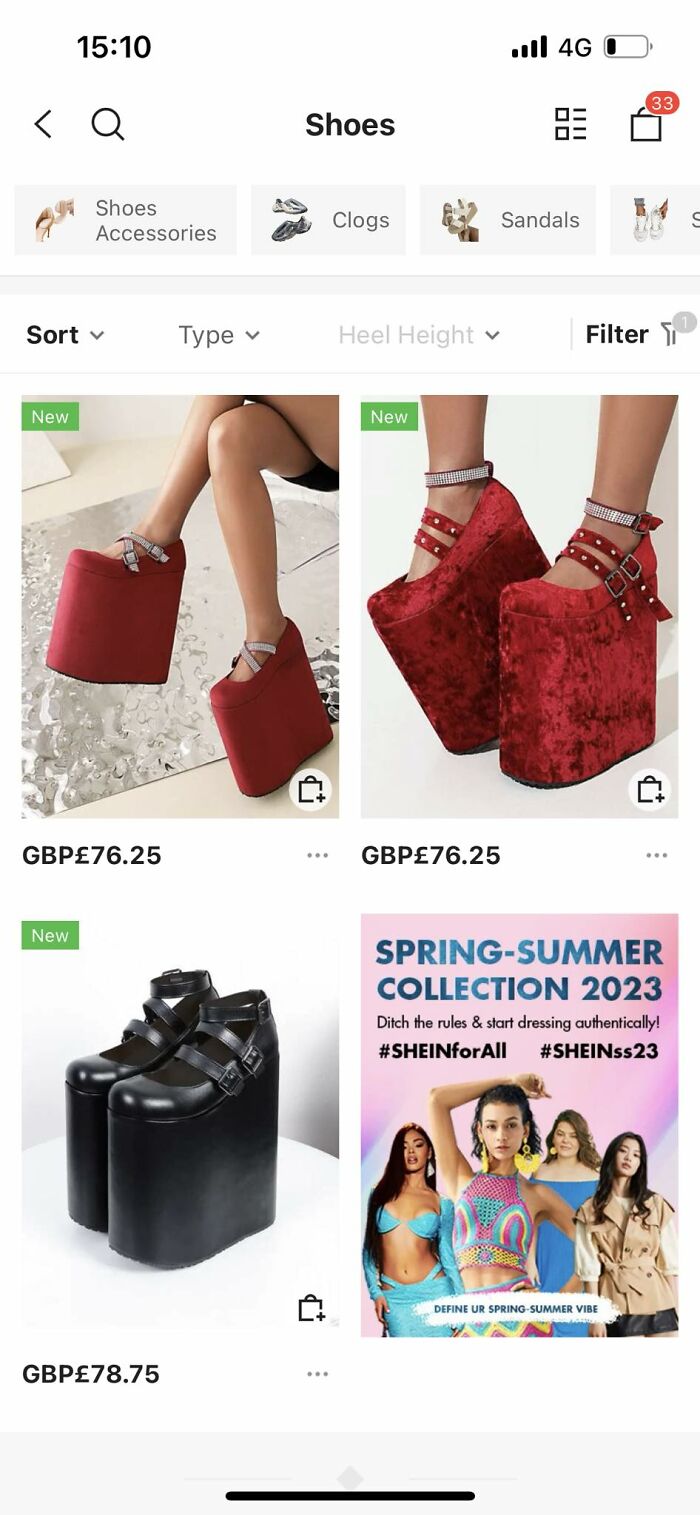
Task: Add the red suede platform shoes to bag
Action: (x=310, y=790)
